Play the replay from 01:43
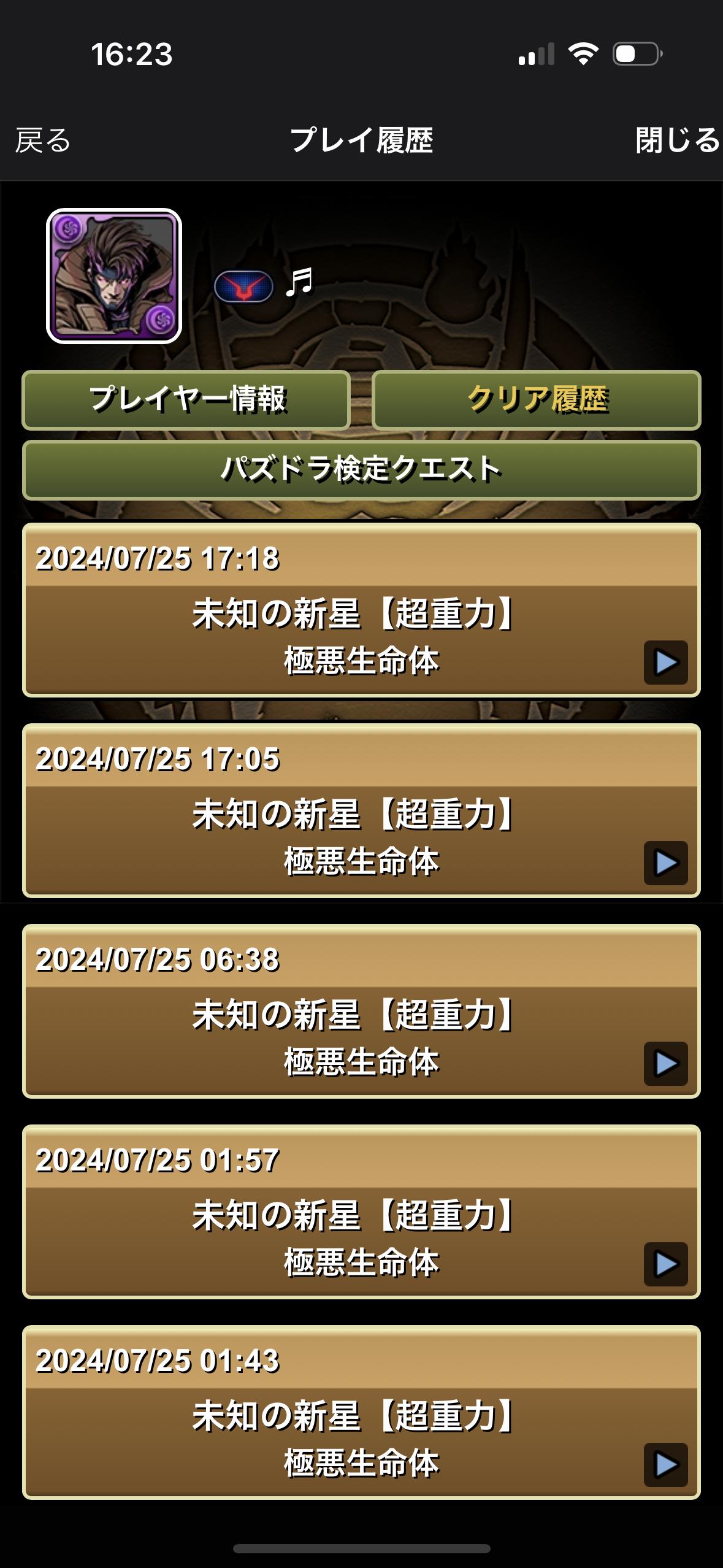The width and height of the screenshot is (723, 1568). click(x=665, y=1465)
